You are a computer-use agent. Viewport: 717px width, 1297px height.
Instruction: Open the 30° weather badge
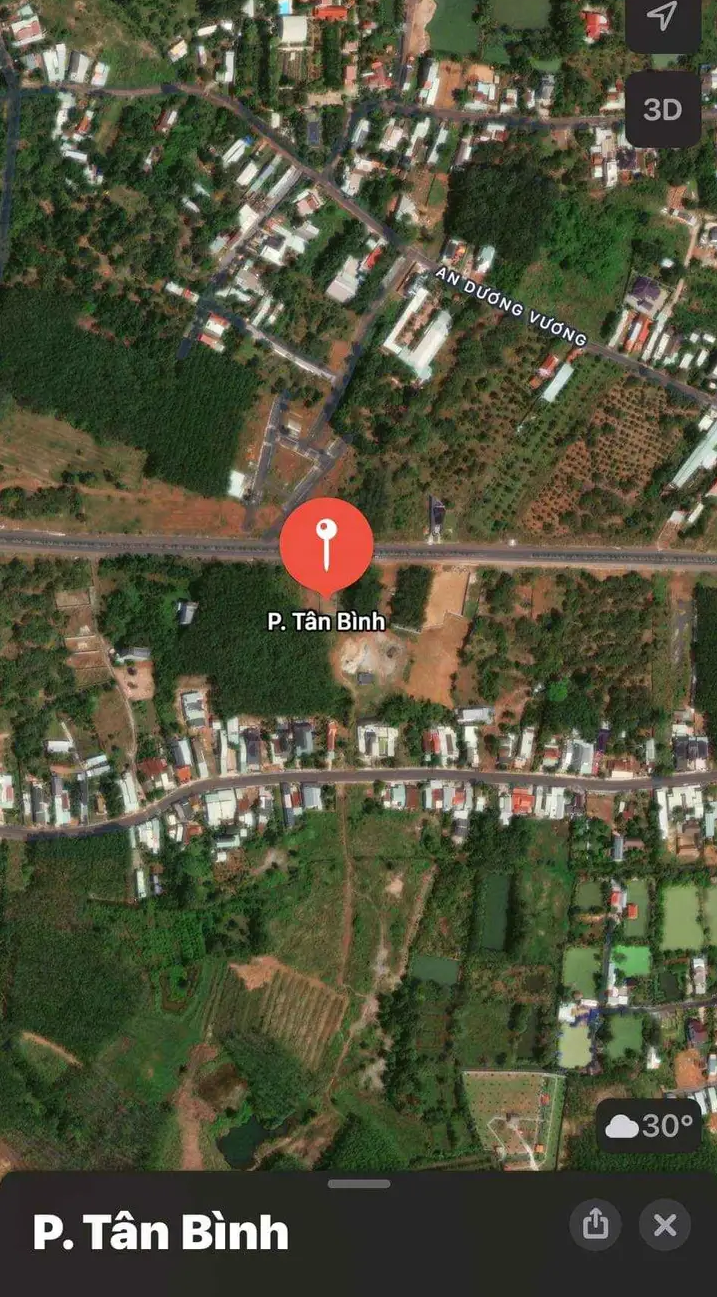tap(649, 1126)
